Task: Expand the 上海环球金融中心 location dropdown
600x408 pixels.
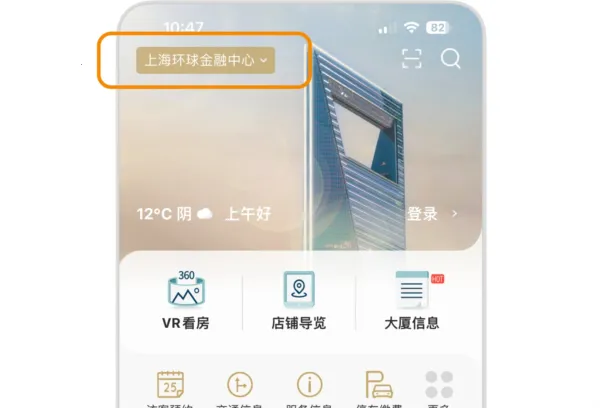Action: point(205,60)
